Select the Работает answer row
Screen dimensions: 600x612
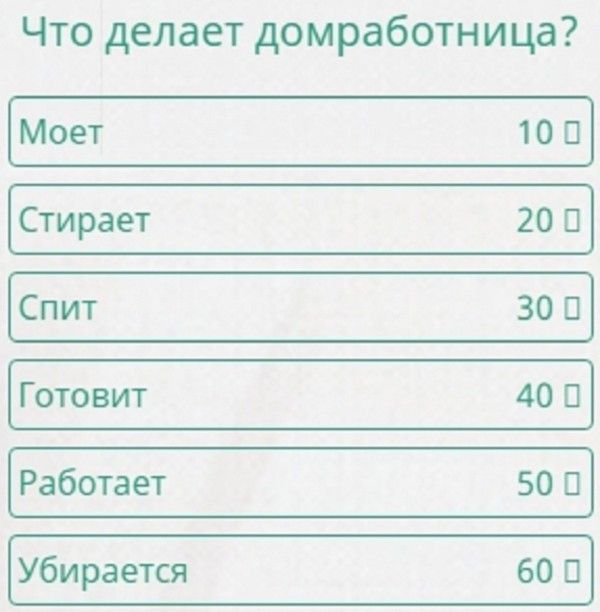[300, 483]
